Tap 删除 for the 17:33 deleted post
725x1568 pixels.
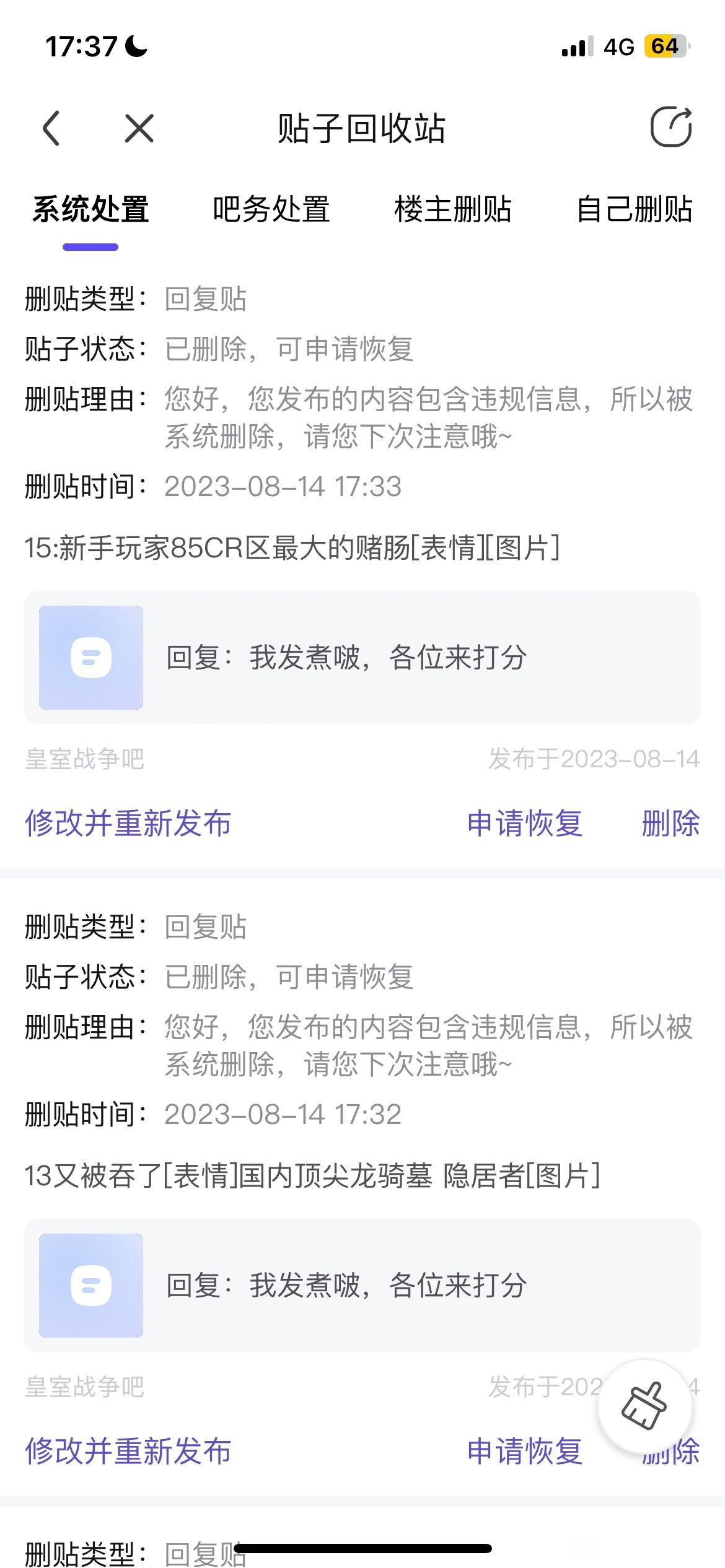pos(670,823)
